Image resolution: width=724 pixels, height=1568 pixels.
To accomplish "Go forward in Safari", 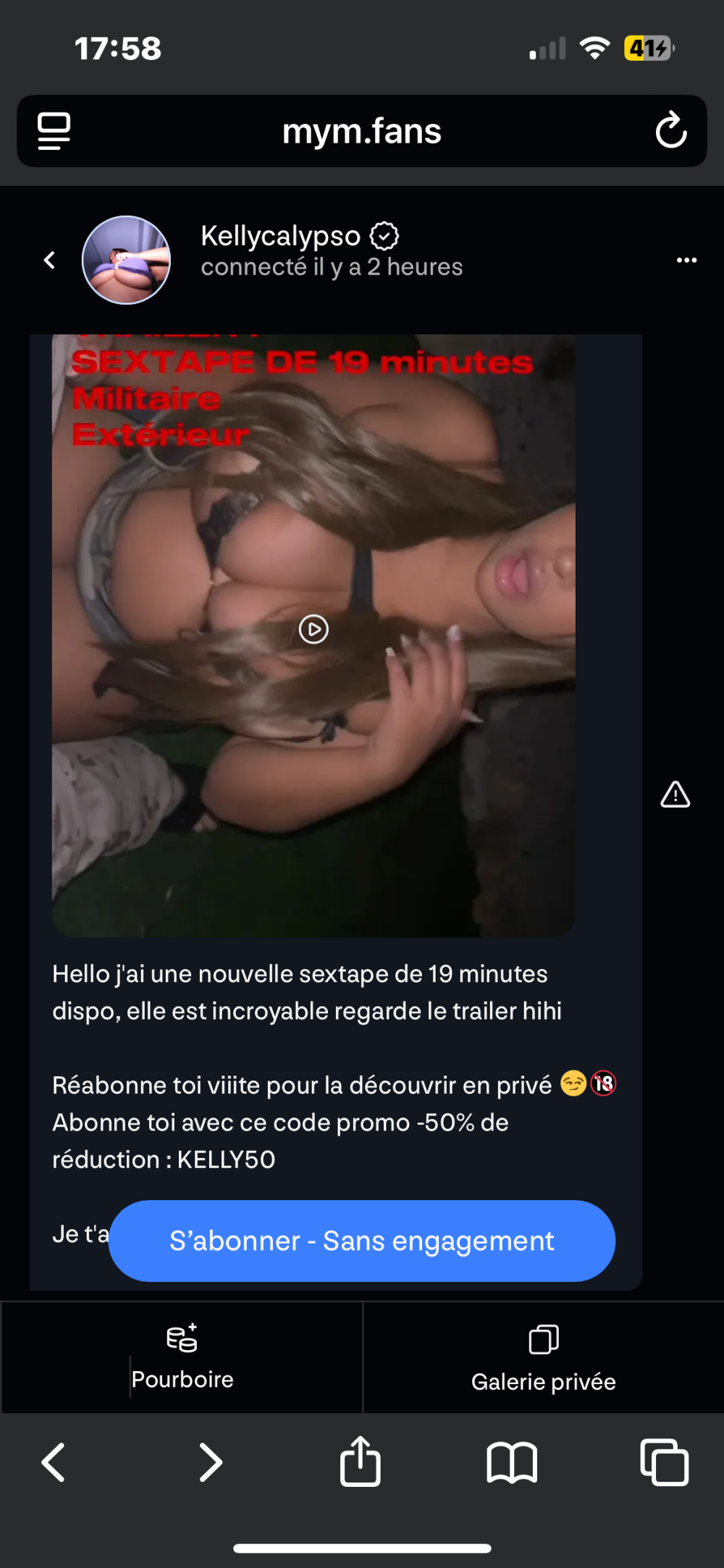I will coord(210,1462).
